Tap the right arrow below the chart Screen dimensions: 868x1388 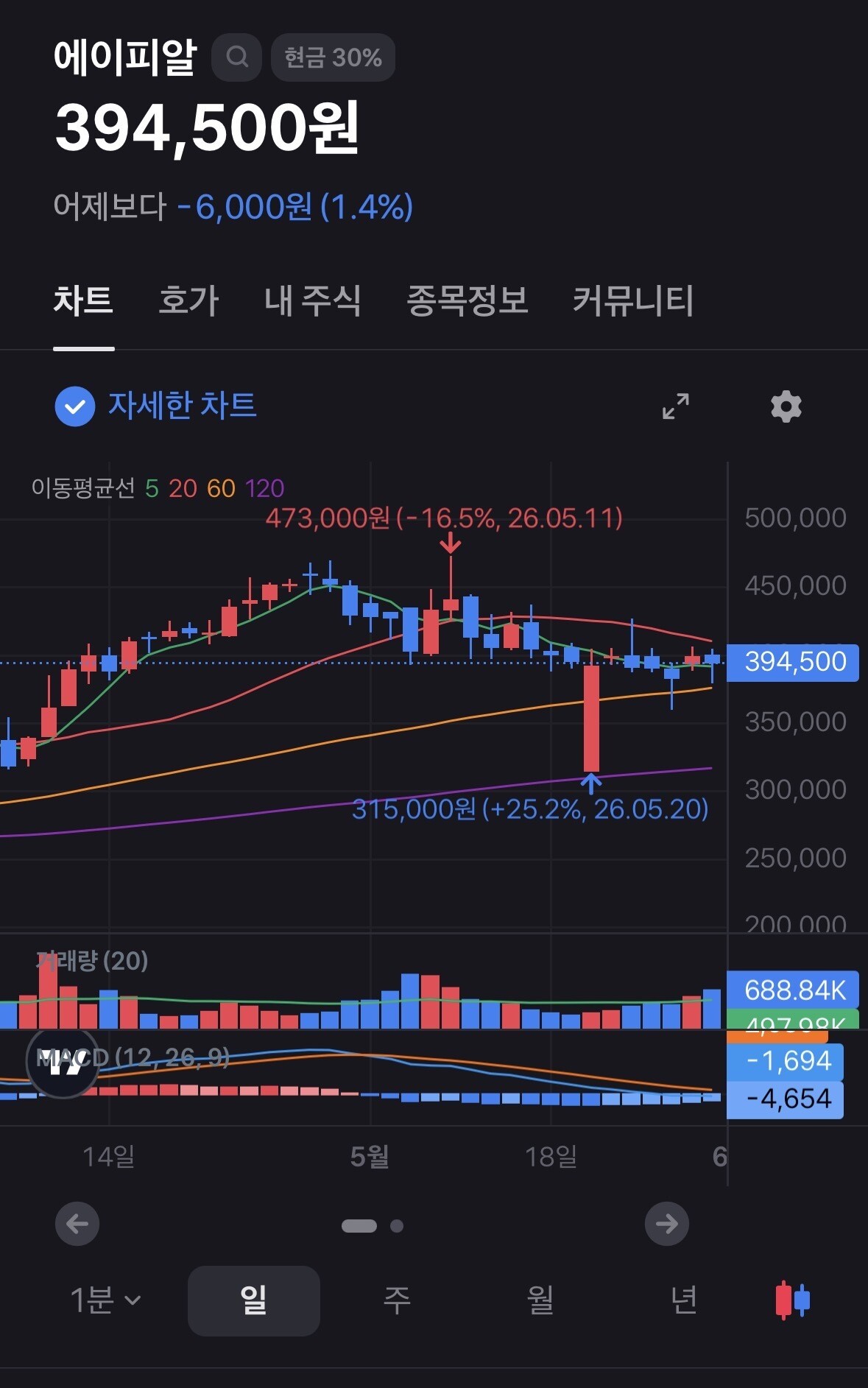667,1224
